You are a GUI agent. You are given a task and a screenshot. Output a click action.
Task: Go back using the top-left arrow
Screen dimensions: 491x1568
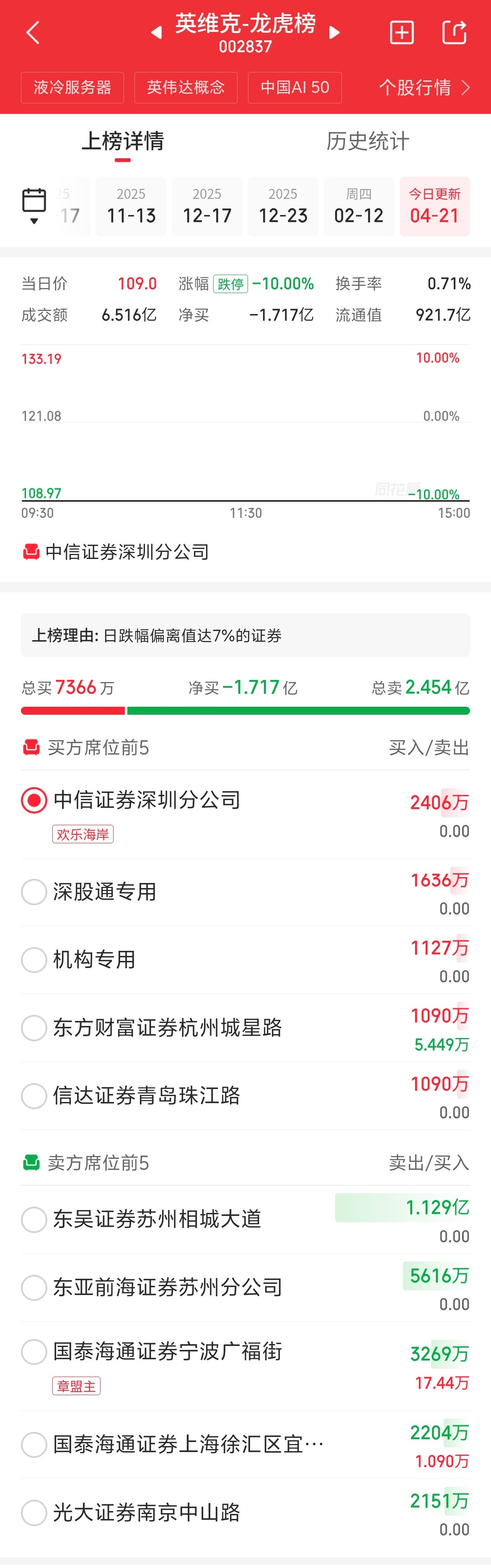(x=34, y=33)
